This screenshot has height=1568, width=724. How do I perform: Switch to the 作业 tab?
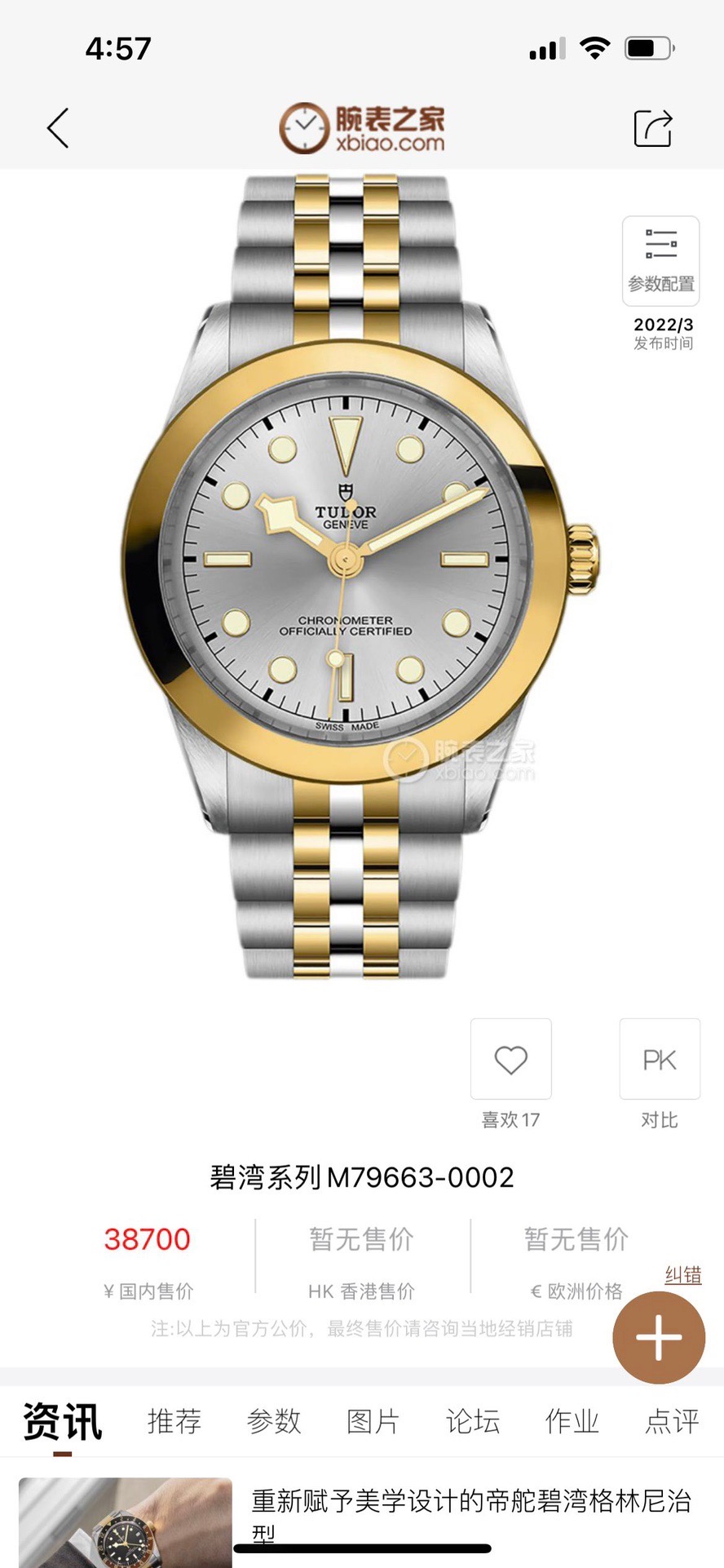click(x=572, y=1422)
